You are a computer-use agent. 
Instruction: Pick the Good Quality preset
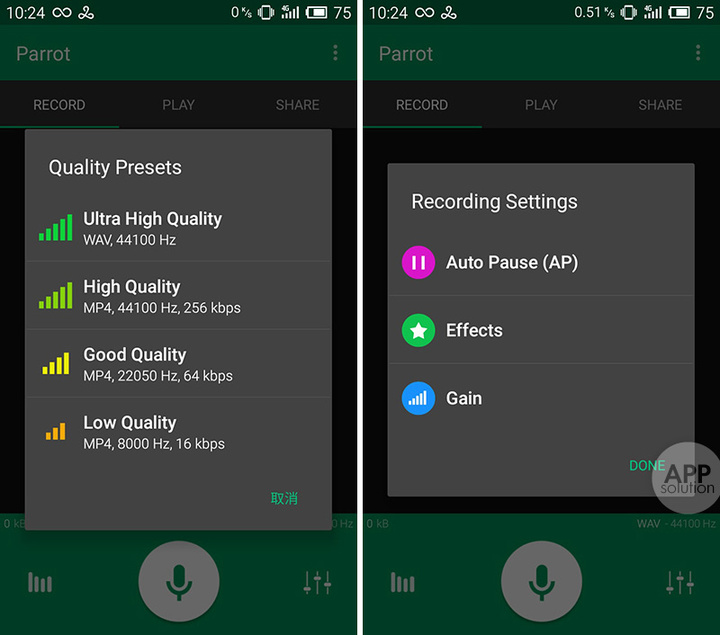[150, 364]
